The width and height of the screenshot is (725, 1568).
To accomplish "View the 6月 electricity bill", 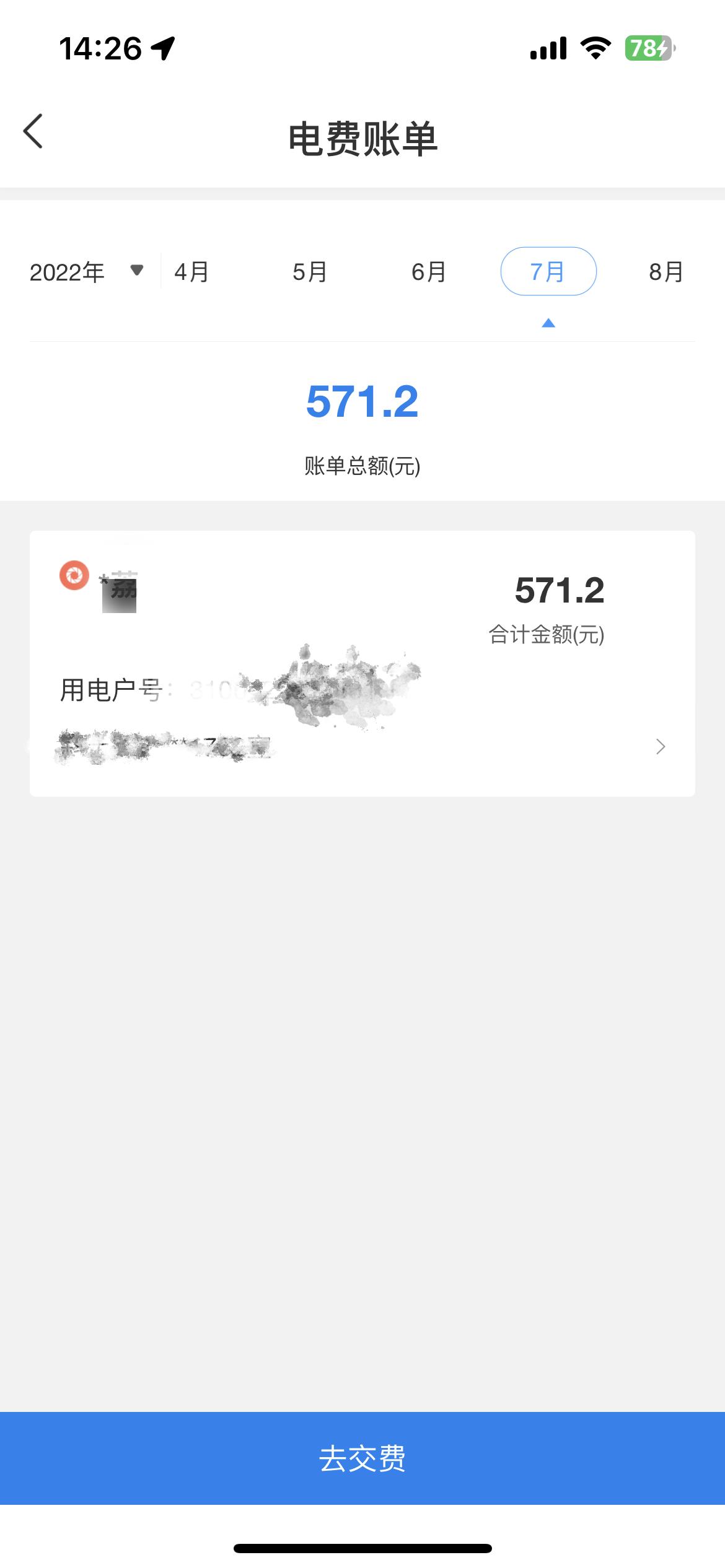I will pos(429,272).
